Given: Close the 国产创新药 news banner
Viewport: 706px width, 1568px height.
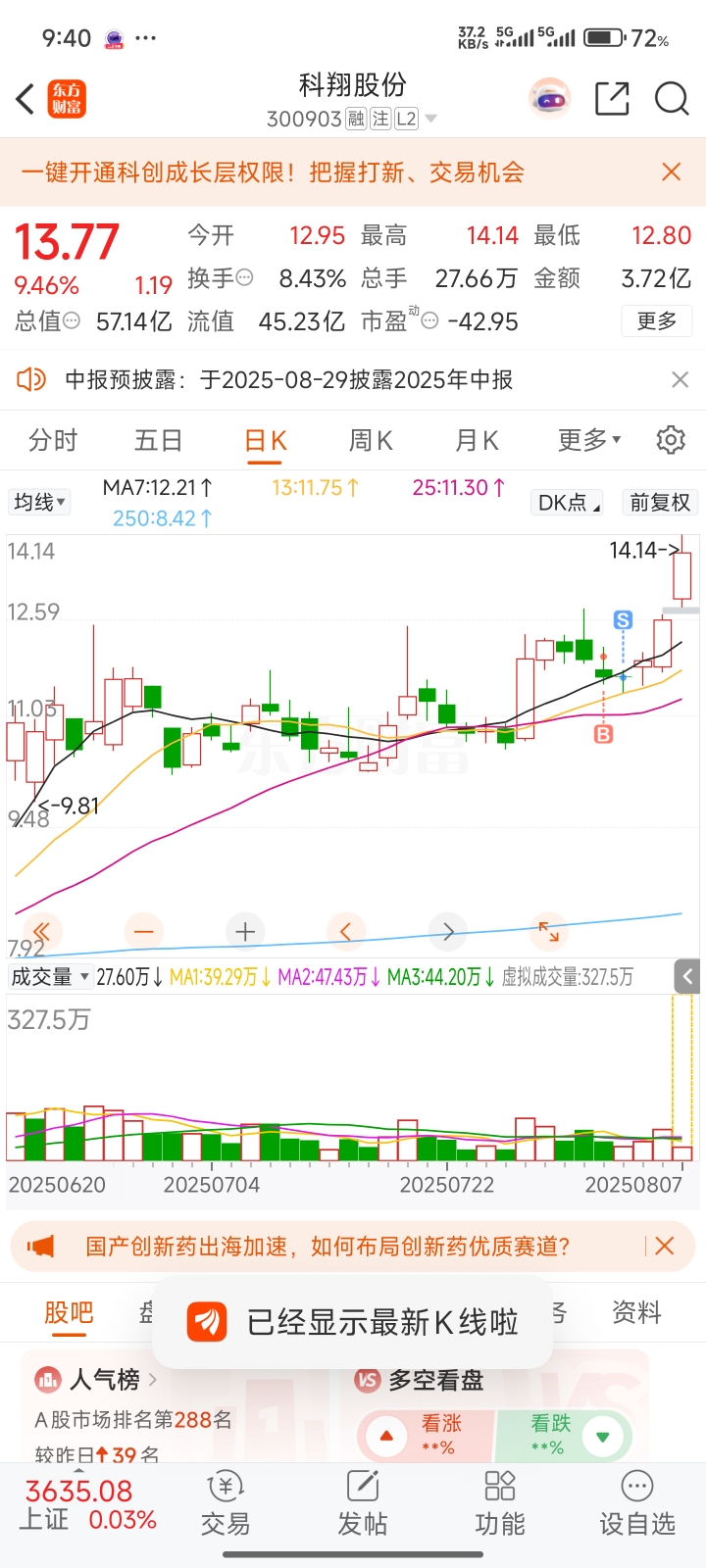Looking at the screenshot, I should (664, 1247).
